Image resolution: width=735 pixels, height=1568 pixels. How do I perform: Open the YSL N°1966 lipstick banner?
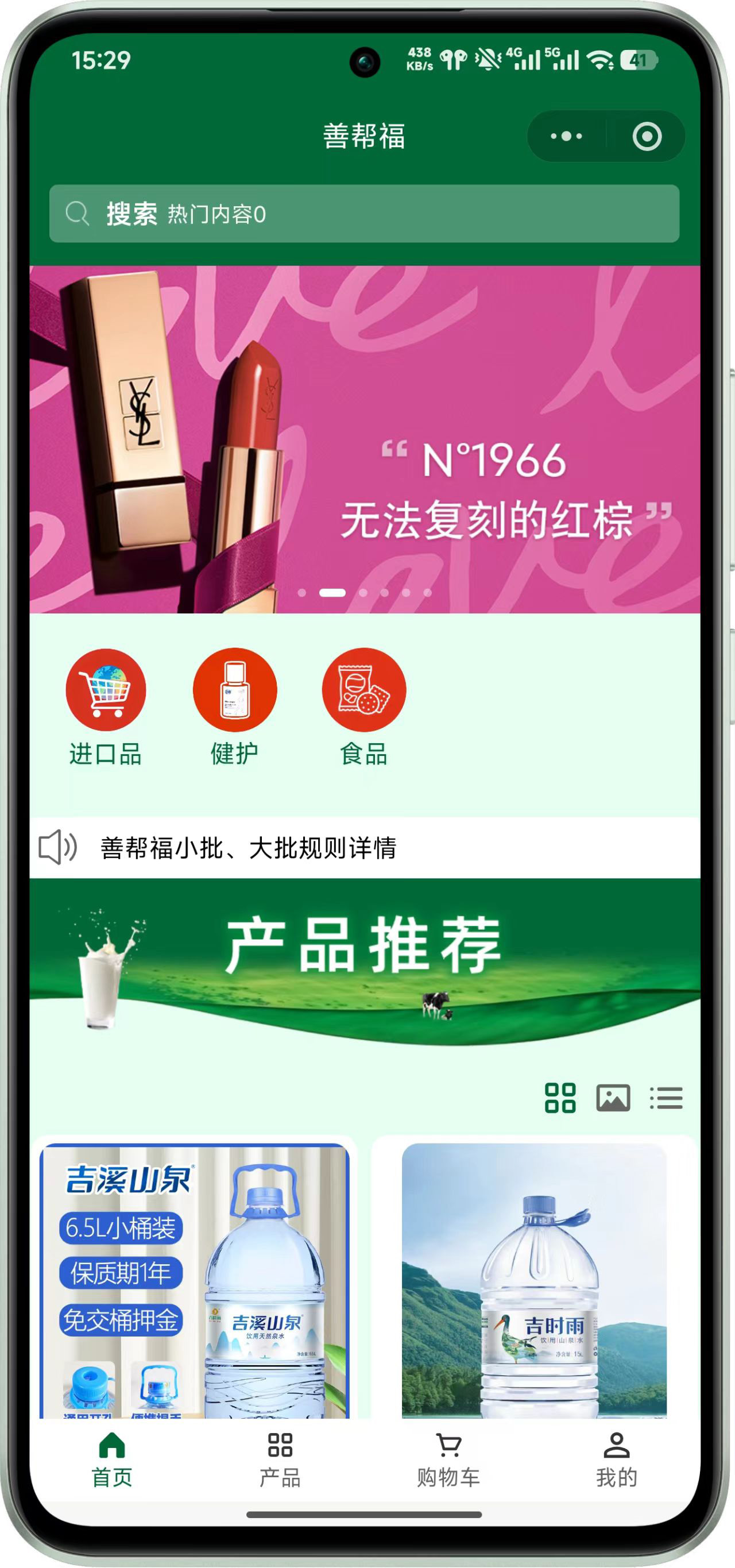[364, 438]
